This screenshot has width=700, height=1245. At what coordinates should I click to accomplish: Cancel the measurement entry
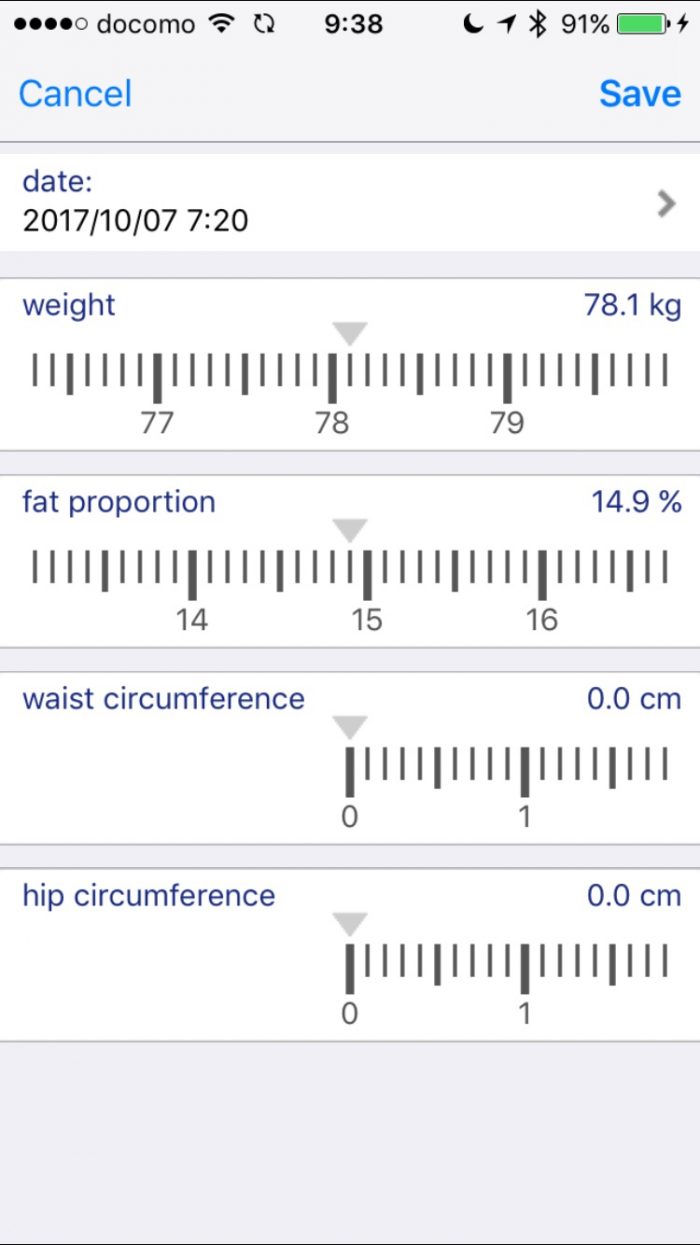click(x=75, y=94)
